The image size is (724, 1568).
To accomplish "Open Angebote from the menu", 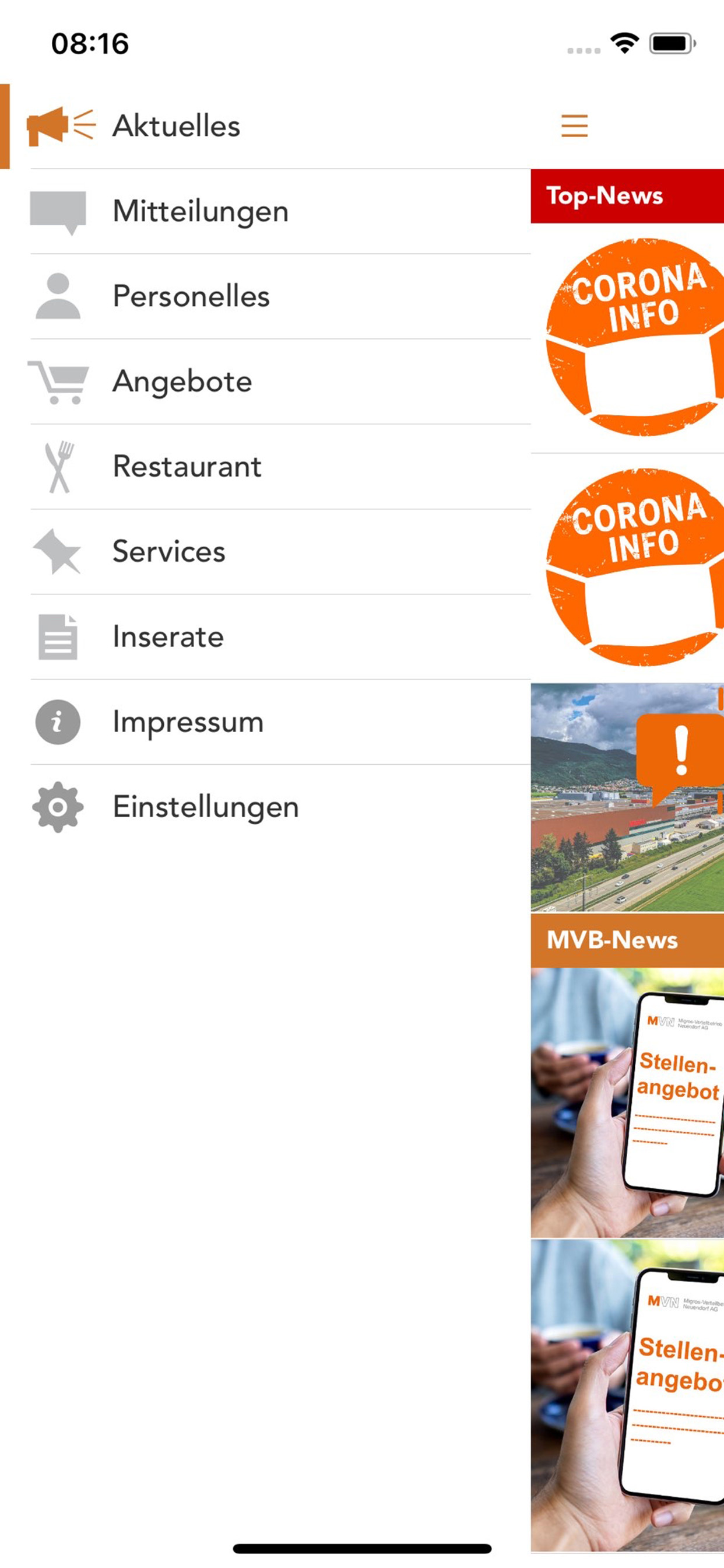I will pyautogui.click(x=265, y=381).
